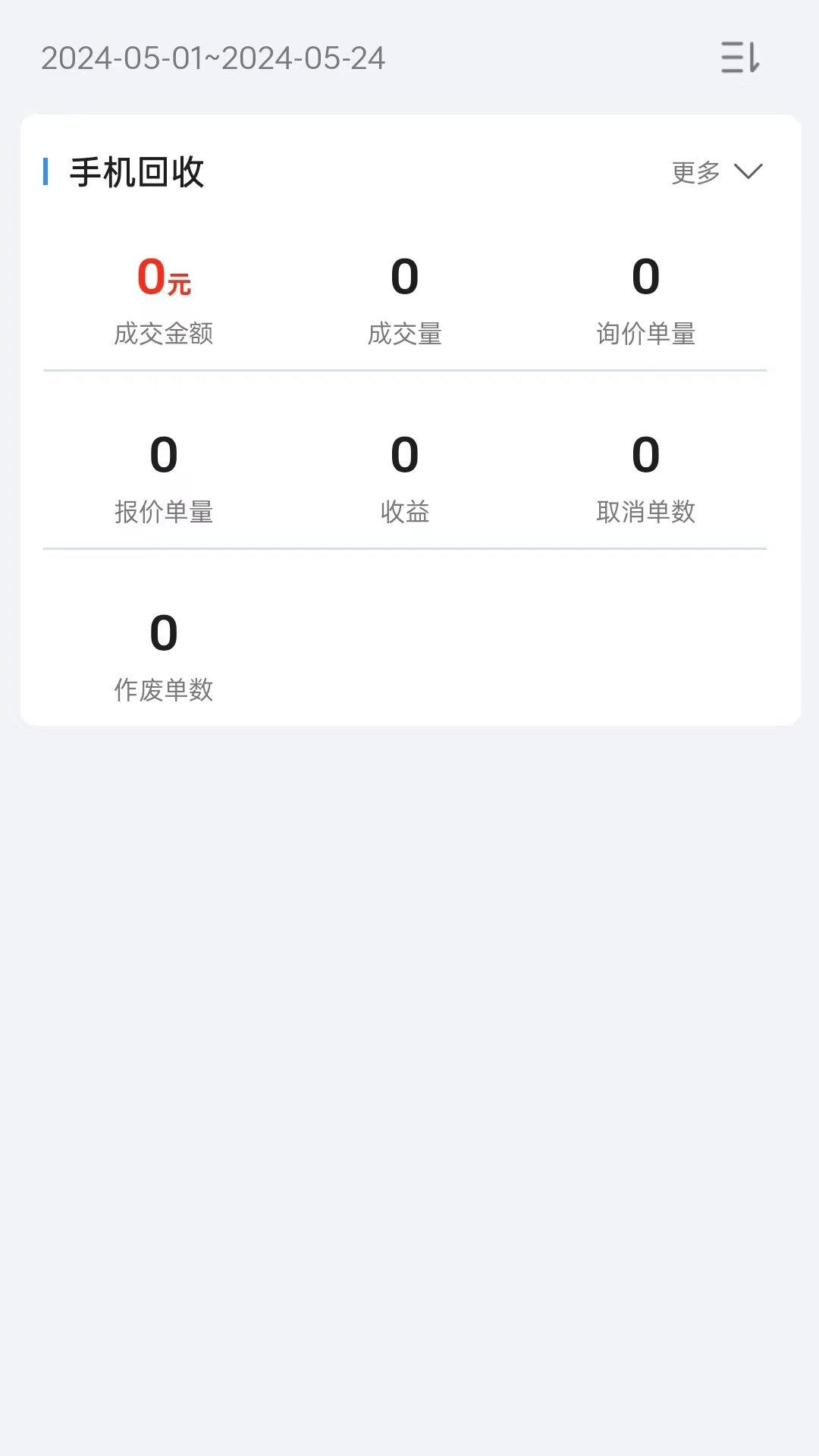Select the 成交量 statistic value
This screenshot has height=1456, width=819.
[x=403, y=275]
